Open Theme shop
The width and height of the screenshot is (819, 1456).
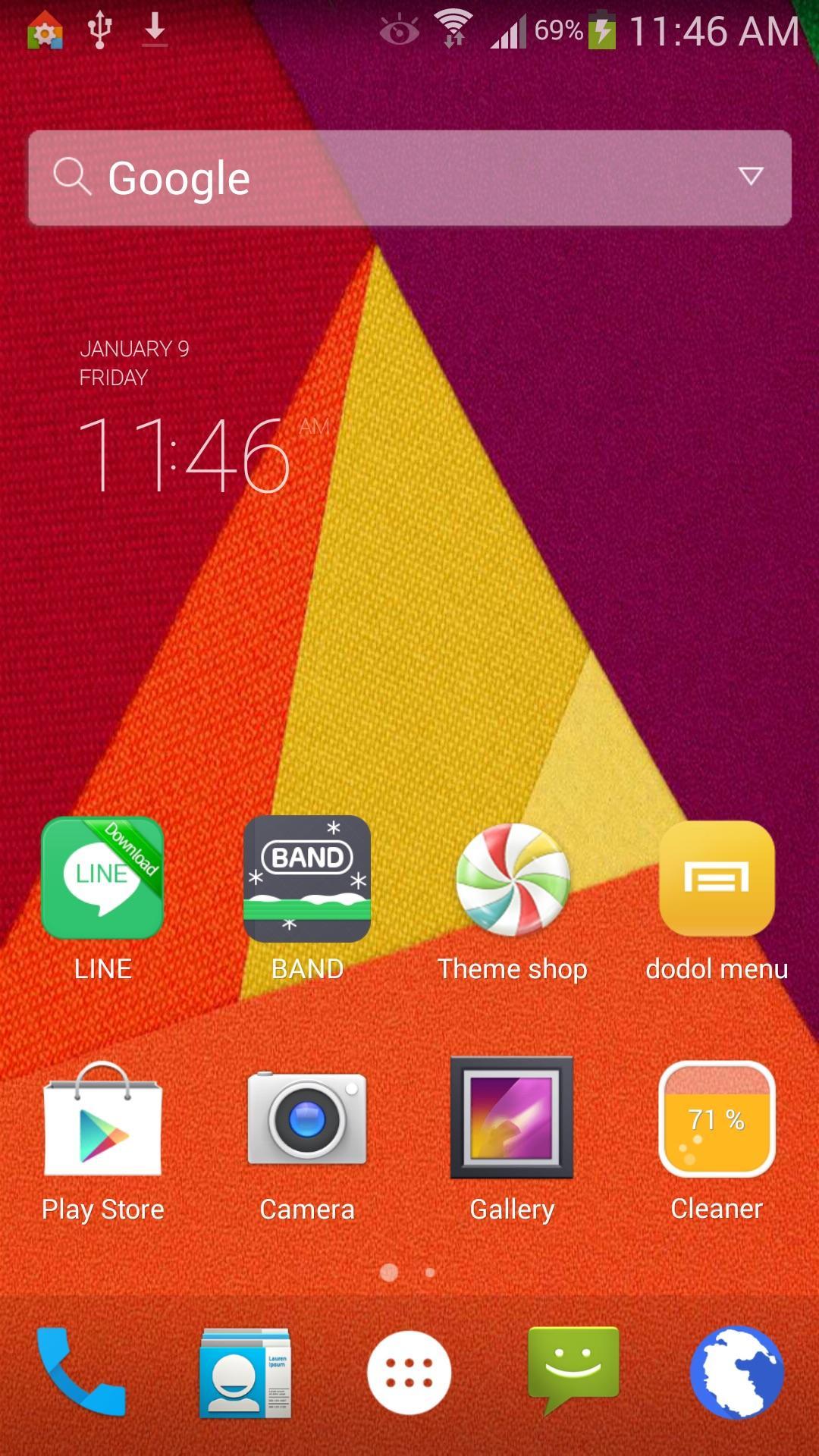pyautogui.click(x=512, y=880)
